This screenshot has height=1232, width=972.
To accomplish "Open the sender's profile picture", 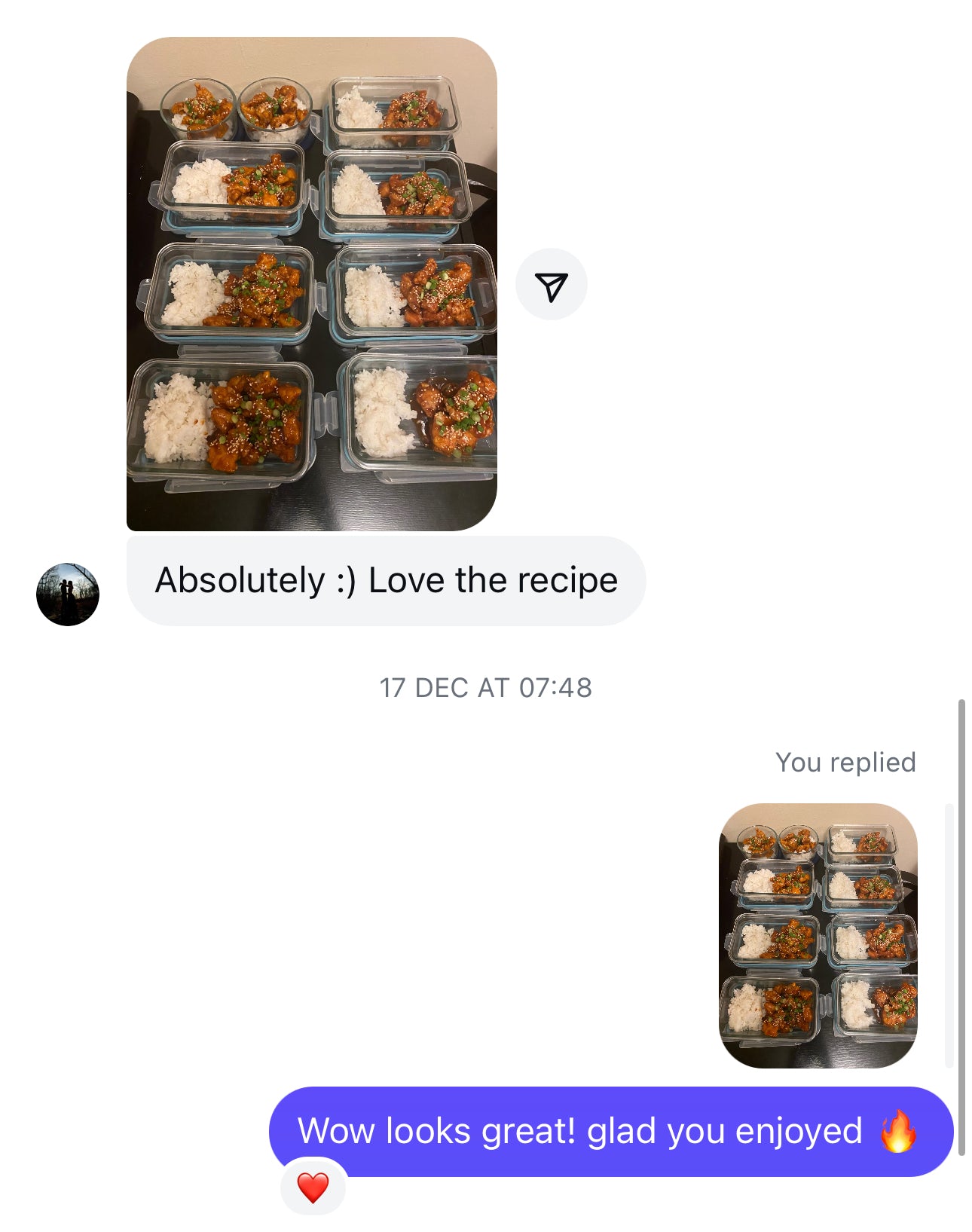I will (x=68, y=594).
